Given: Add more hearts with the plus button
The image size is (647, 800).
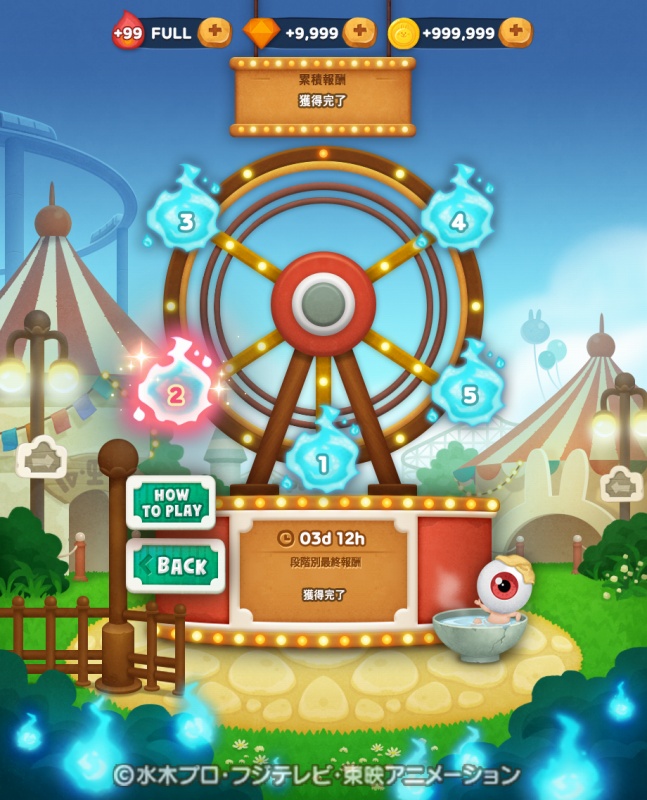Looking at the screenshot, I should 214,33.
